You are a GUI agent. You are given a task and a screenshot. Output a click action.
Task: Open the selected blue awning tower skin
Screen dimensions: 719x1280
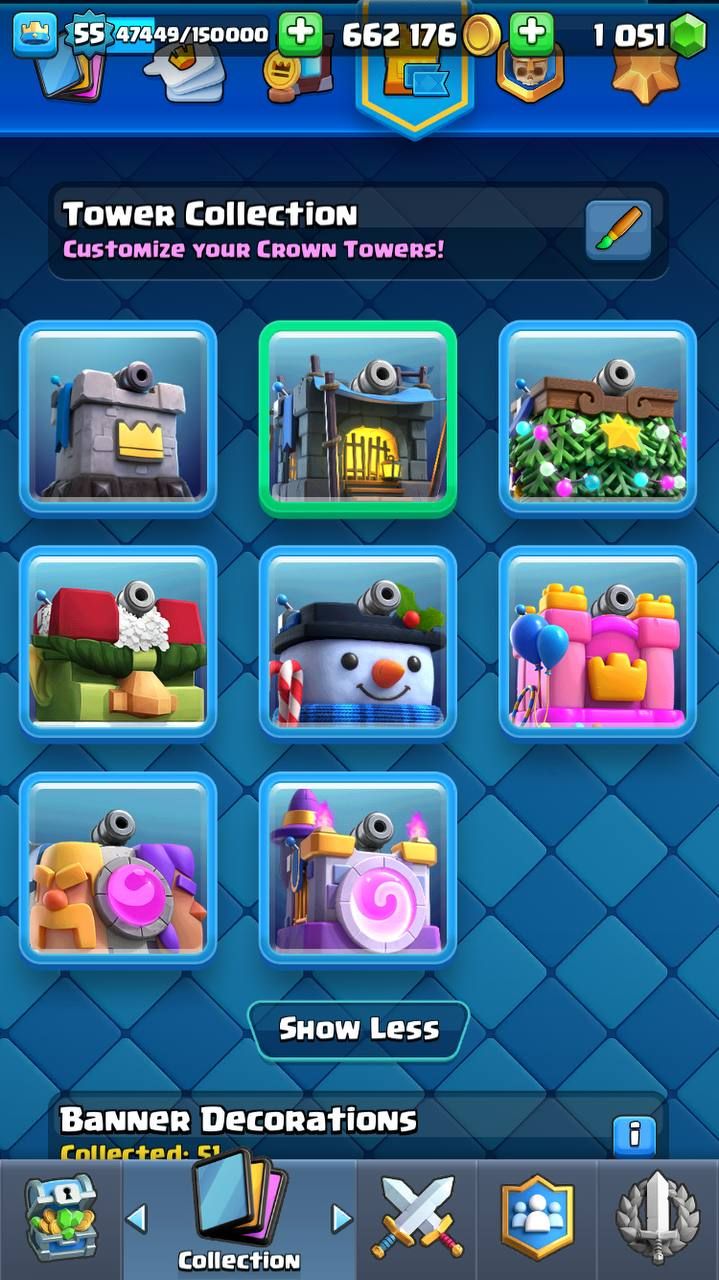coord(358,418)
